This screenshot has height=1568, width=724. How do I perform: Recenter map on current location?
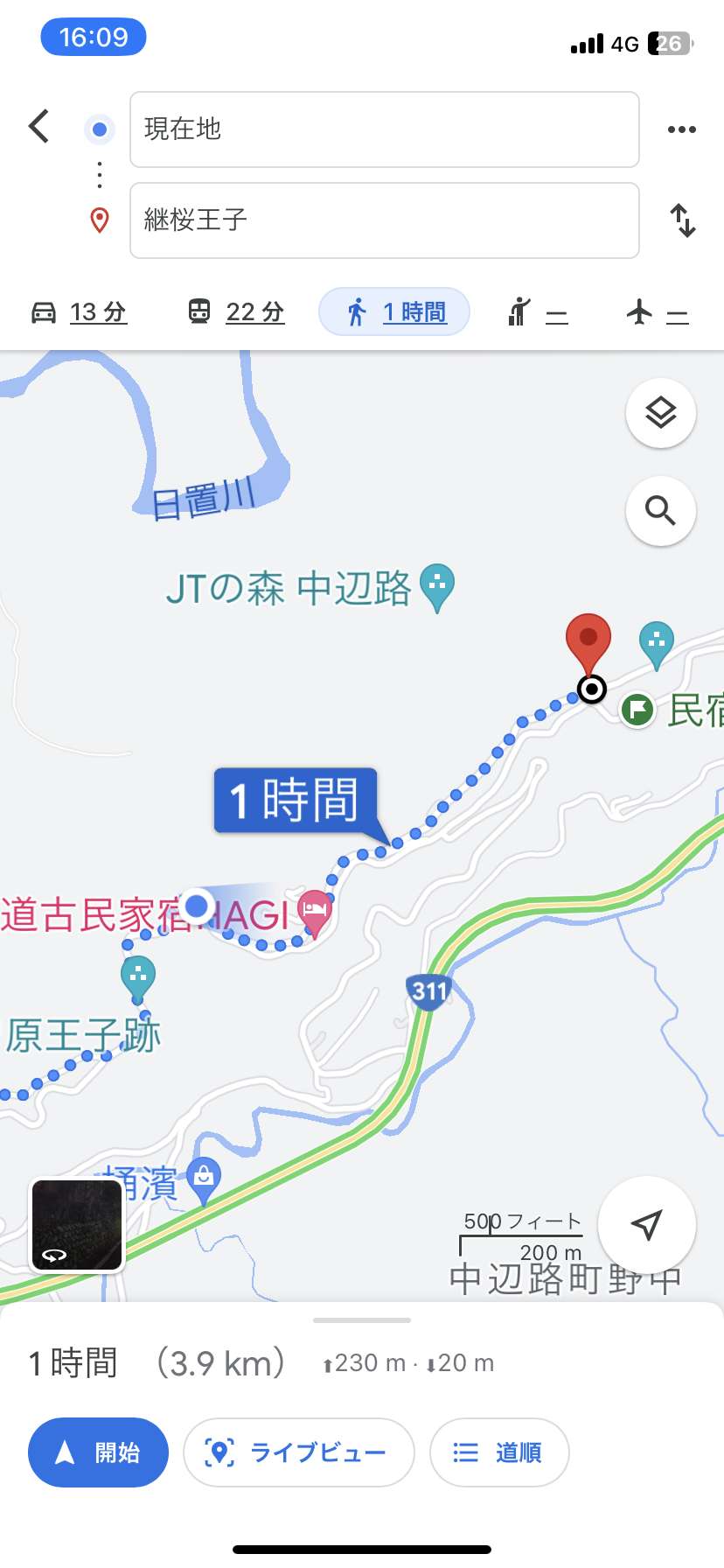coord(647,1225)
